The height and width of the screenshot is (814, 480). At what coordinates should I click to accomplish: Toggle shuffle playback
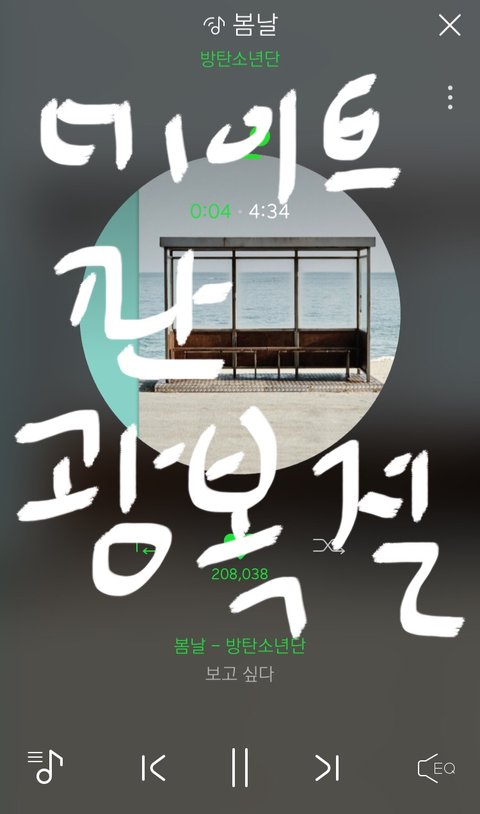[328, 546]
